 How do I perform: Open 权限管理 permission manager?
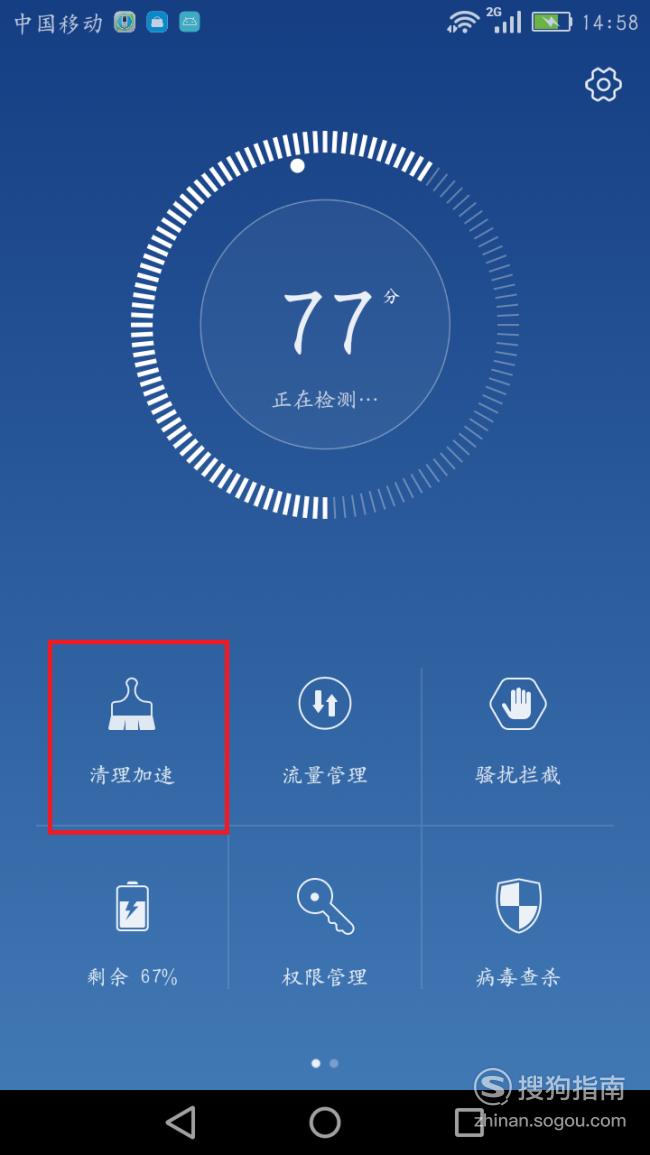point(325,932)
